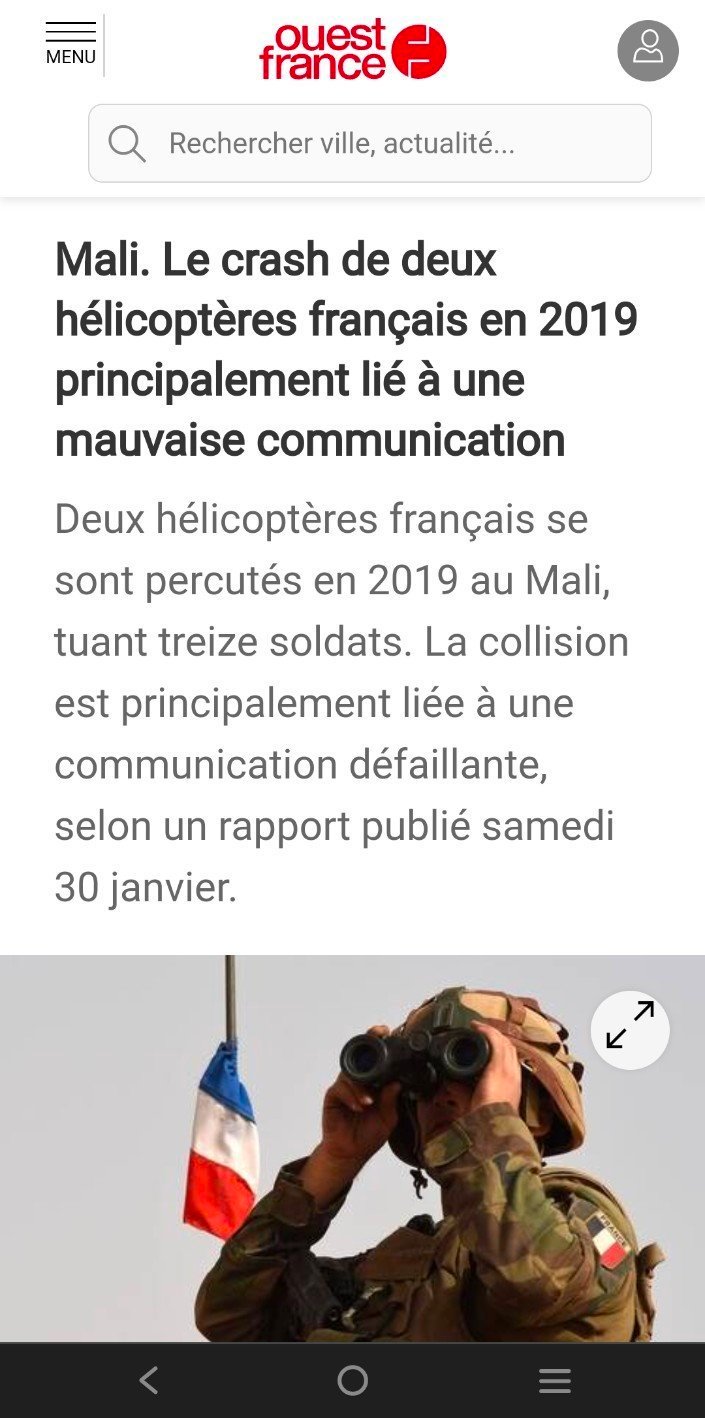This screenshot has width=705, height=1418.
Task: Expand the article photo to fullscreen
Action: (x=630, y=1030)
